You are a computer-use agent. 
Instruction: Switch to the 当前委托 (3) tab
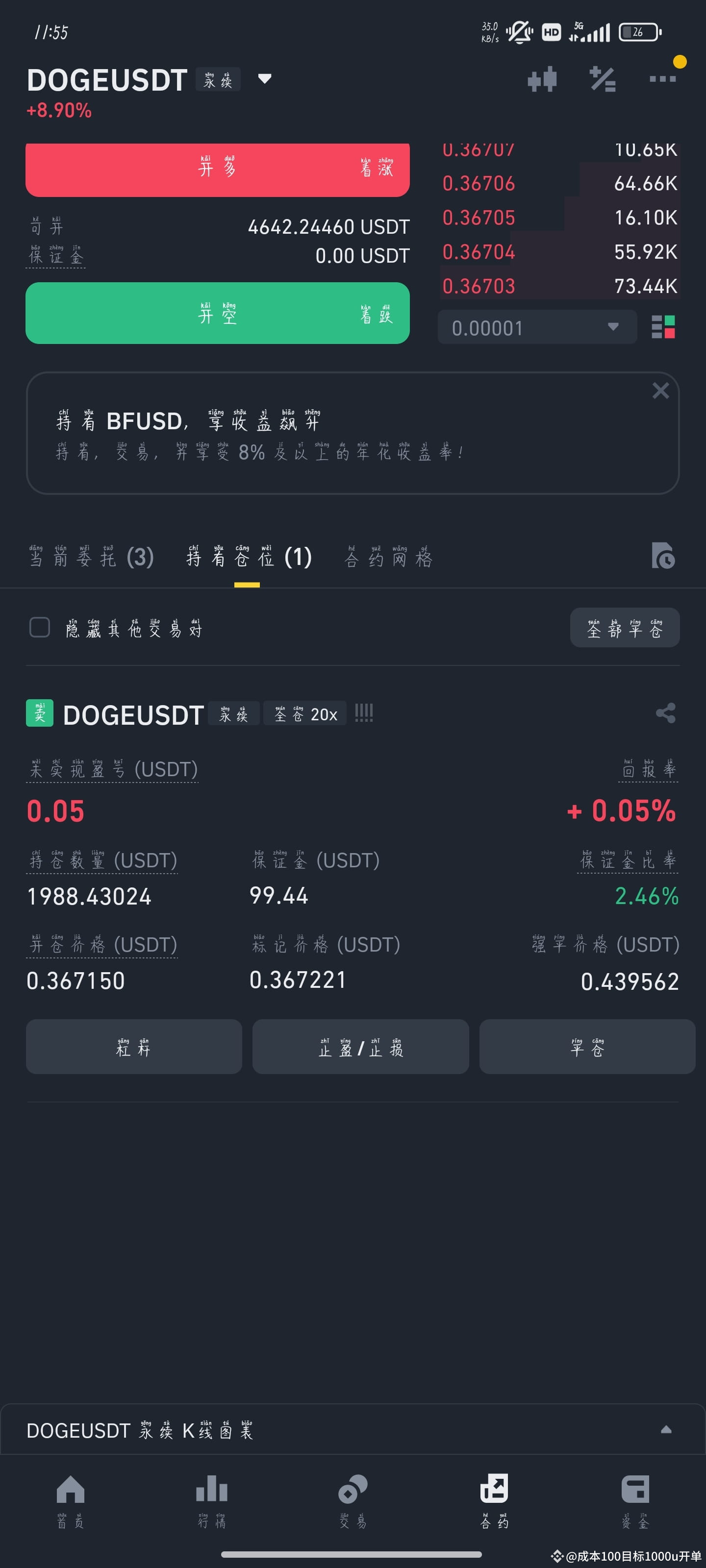(x=90, y=558)
